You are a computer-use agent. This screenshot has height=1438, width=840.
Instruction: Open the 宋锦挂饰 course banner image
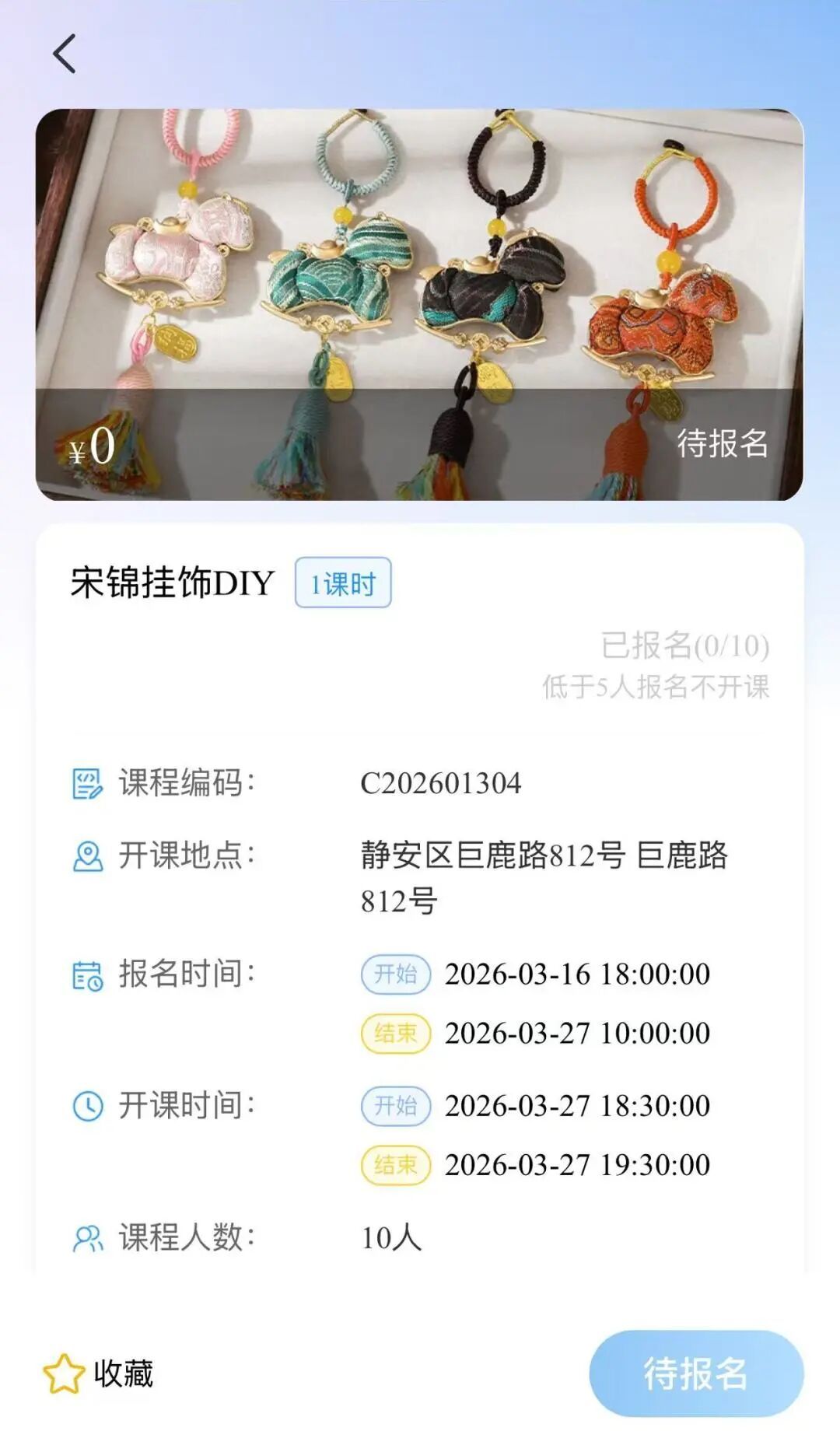tap(419, 304)
